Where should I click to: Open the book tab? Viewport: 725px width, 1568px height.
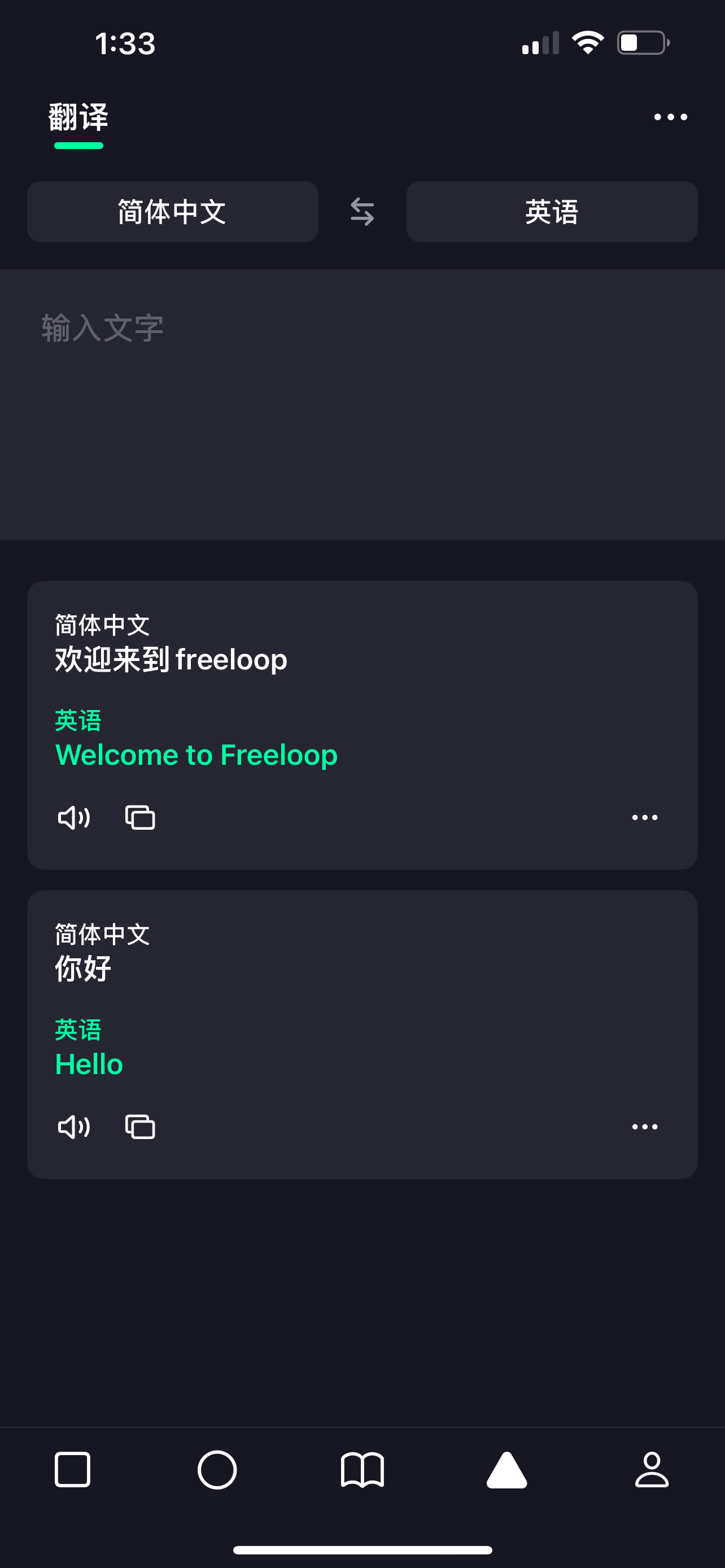pyautogui.click(x=362, y=1469)
